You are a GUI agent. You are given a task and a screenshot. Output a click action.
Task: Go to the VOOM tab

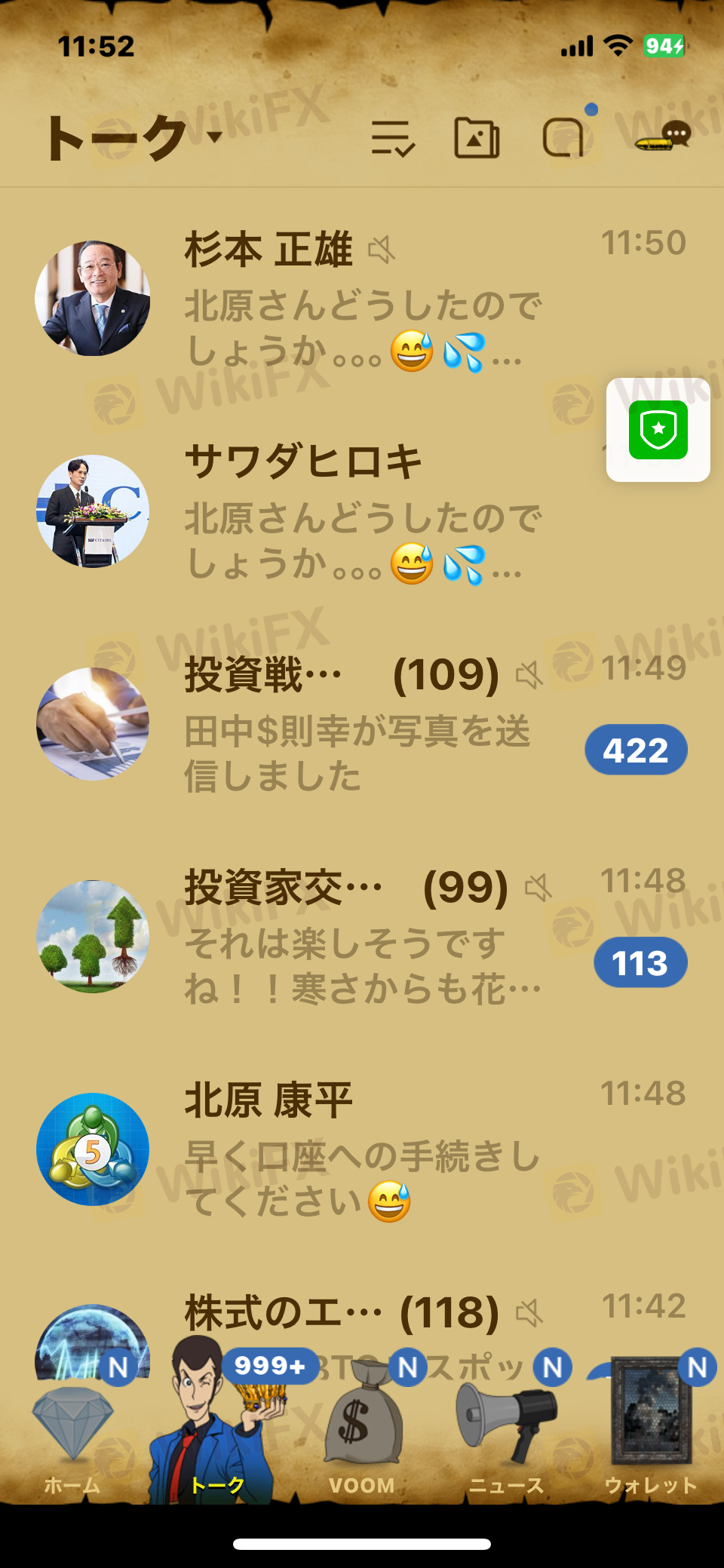coord(362,1441)
